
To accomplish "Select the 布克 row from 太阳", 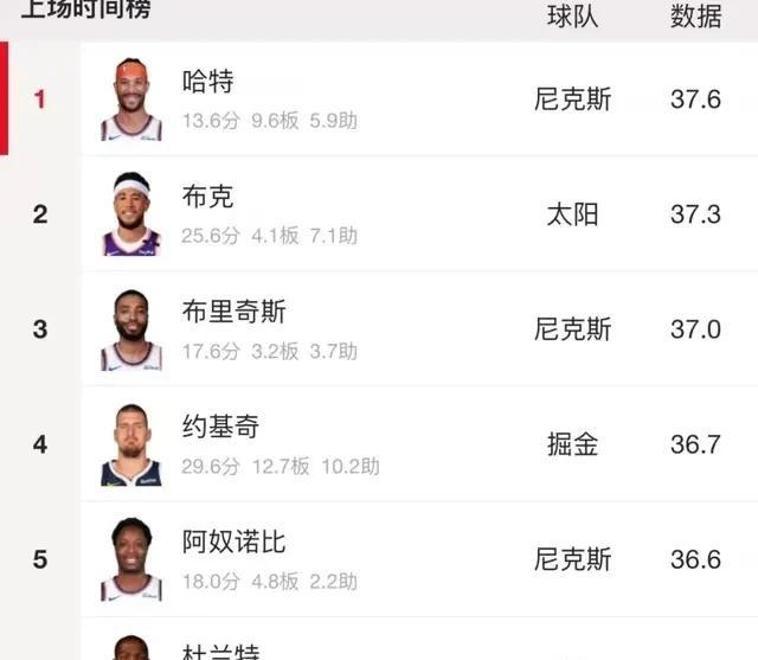I will click(208, 197).
